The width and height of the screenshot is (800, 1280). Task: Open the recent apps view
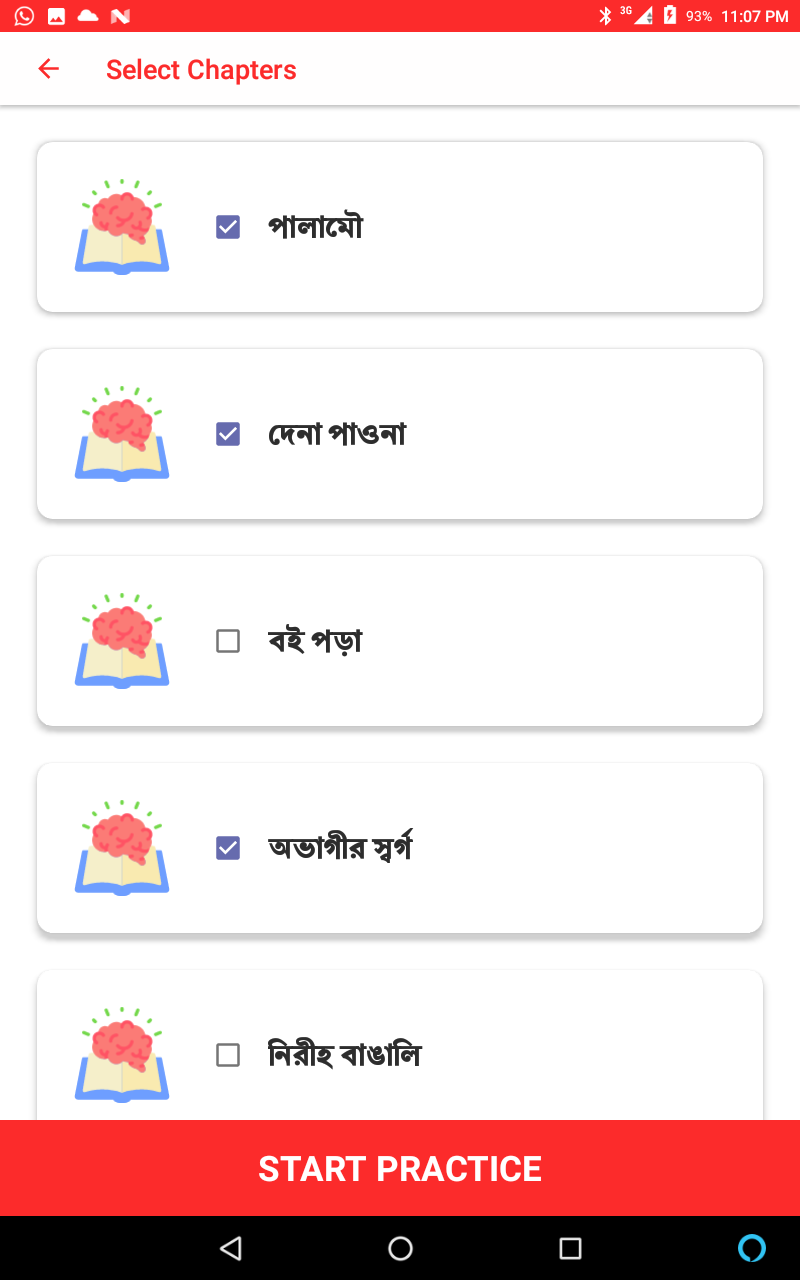pyautogui.click(x=570, y=1248)
